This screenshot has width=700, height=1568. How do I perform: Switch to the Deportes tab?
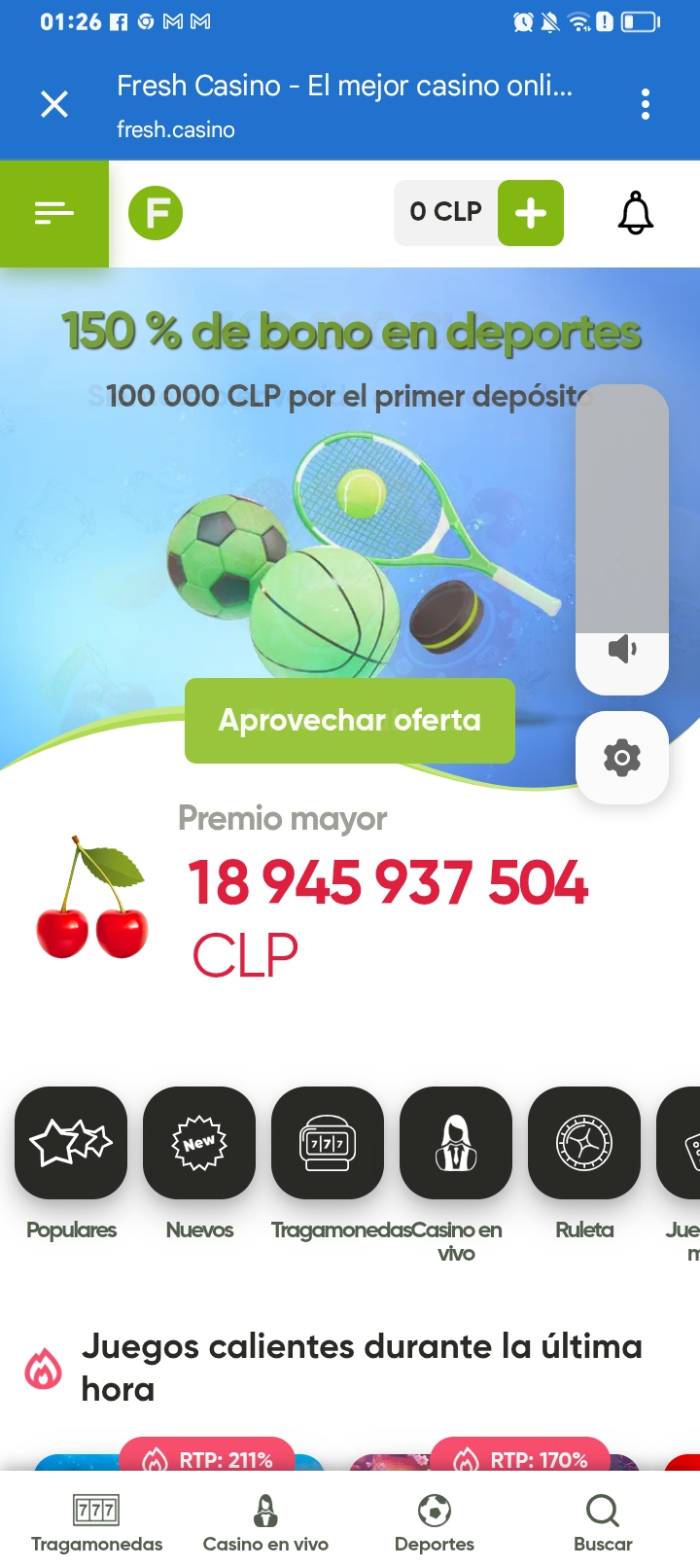point(435,1523)
